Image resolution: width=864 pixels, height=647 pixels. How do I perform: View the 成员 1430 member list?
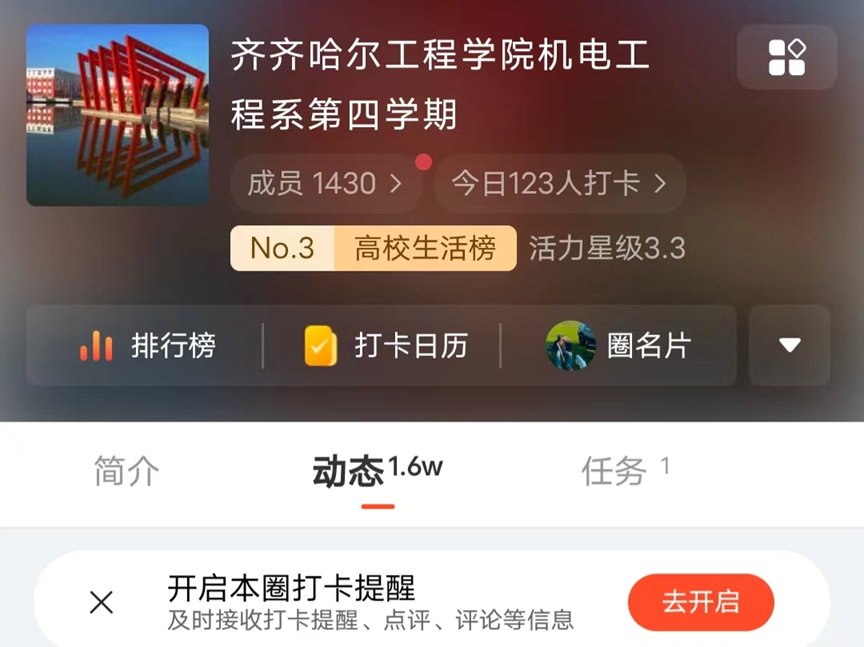(325, 184)
